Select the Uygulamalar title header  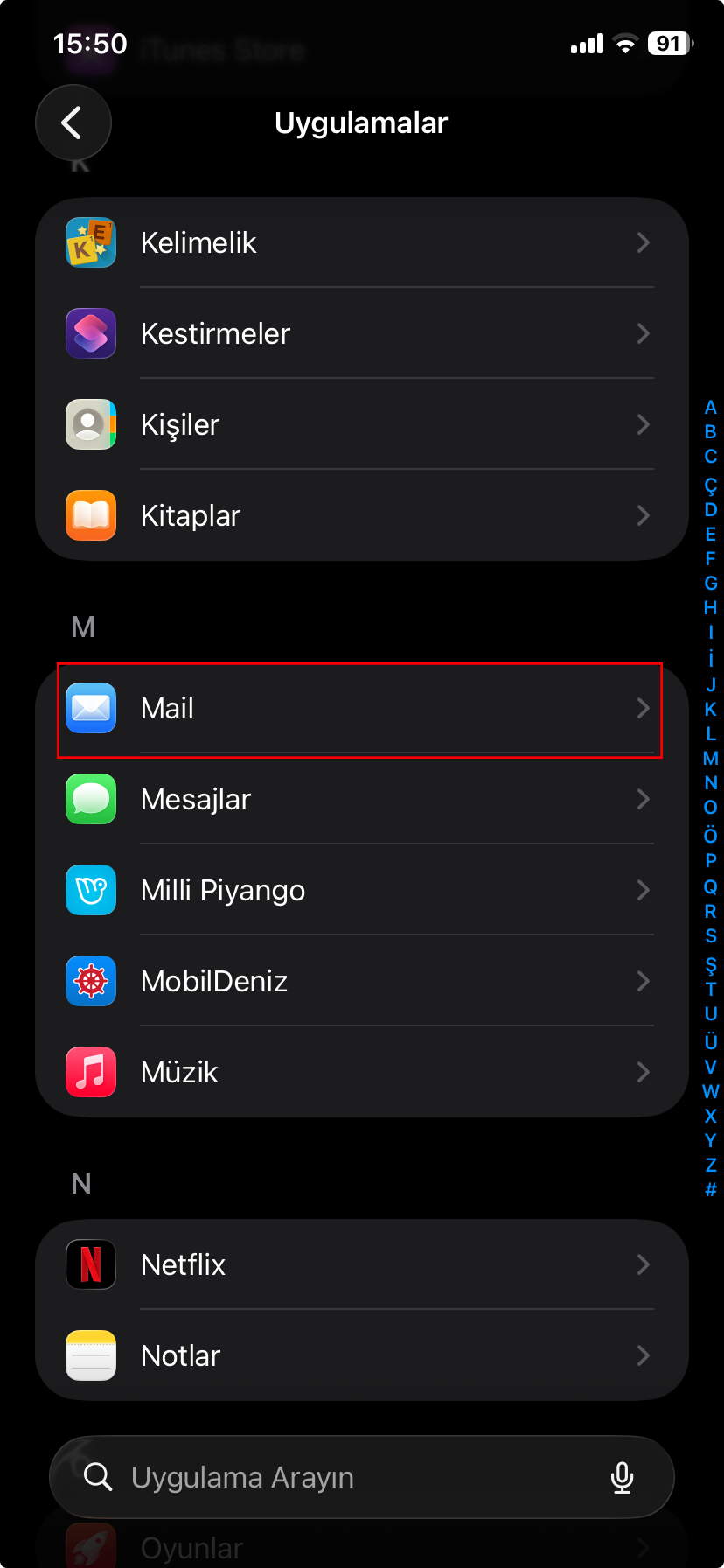(361, 122)
